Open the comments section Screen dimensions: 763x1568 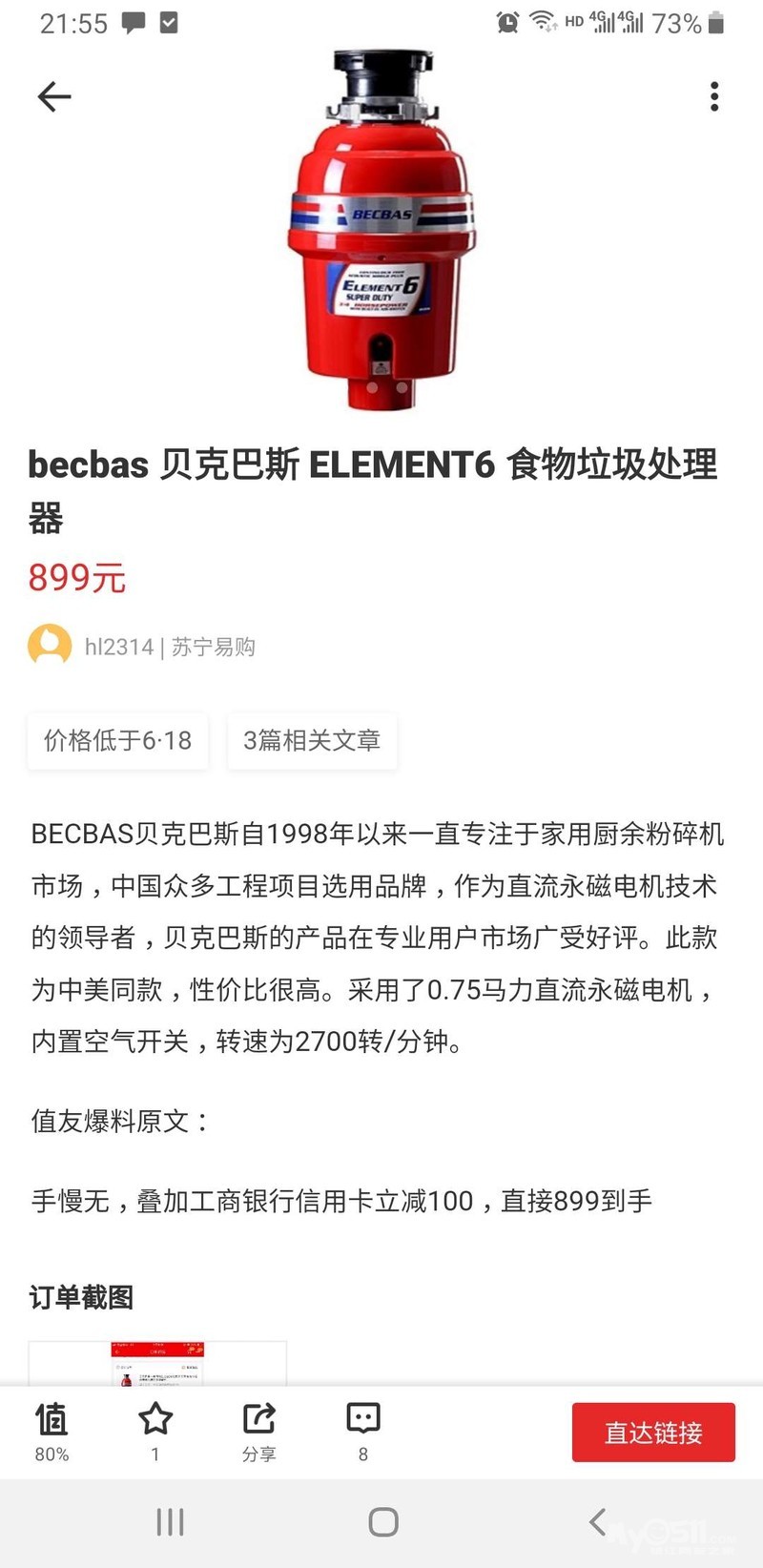(362, 1431)
